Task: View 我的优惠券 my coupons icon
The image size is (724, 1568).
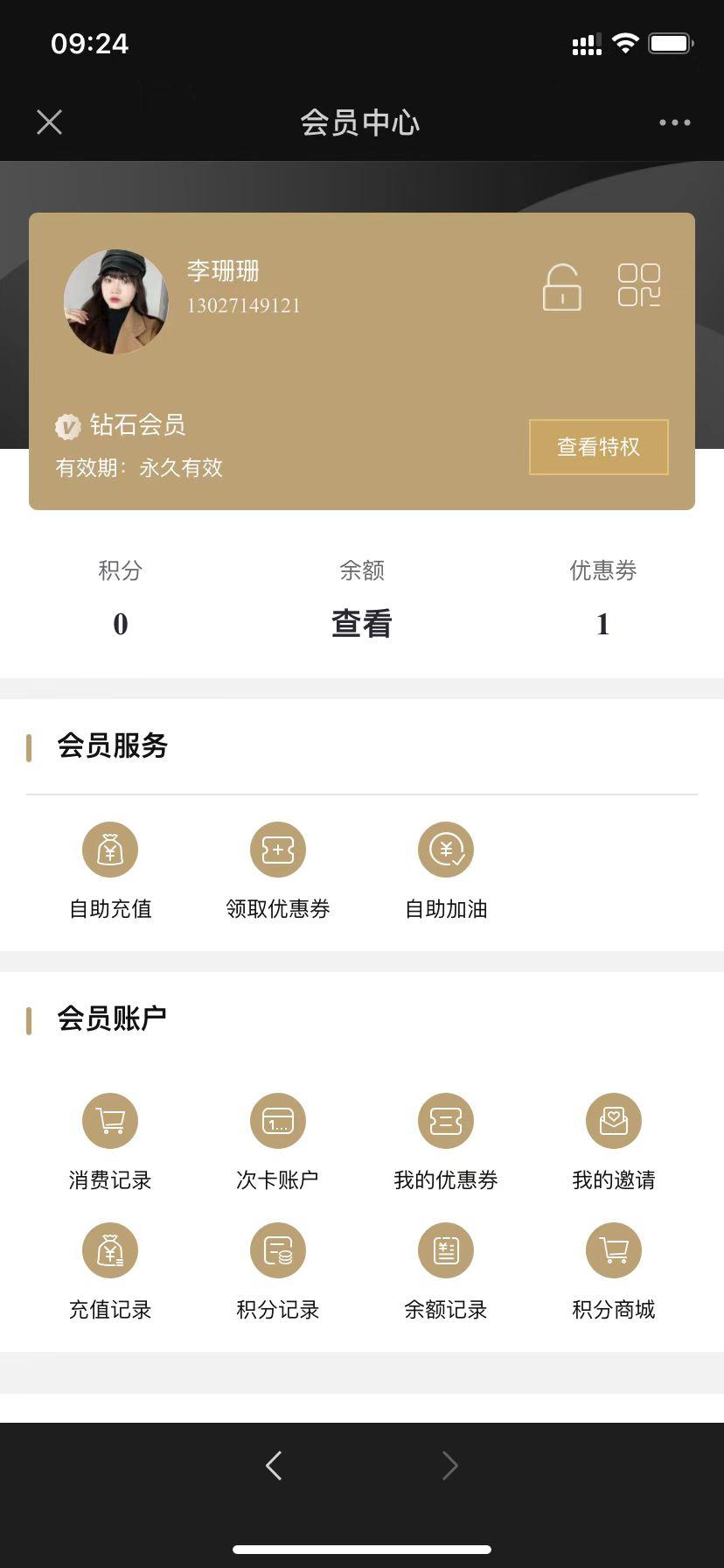Action: pyautogui.click(x=445, y=1121)
